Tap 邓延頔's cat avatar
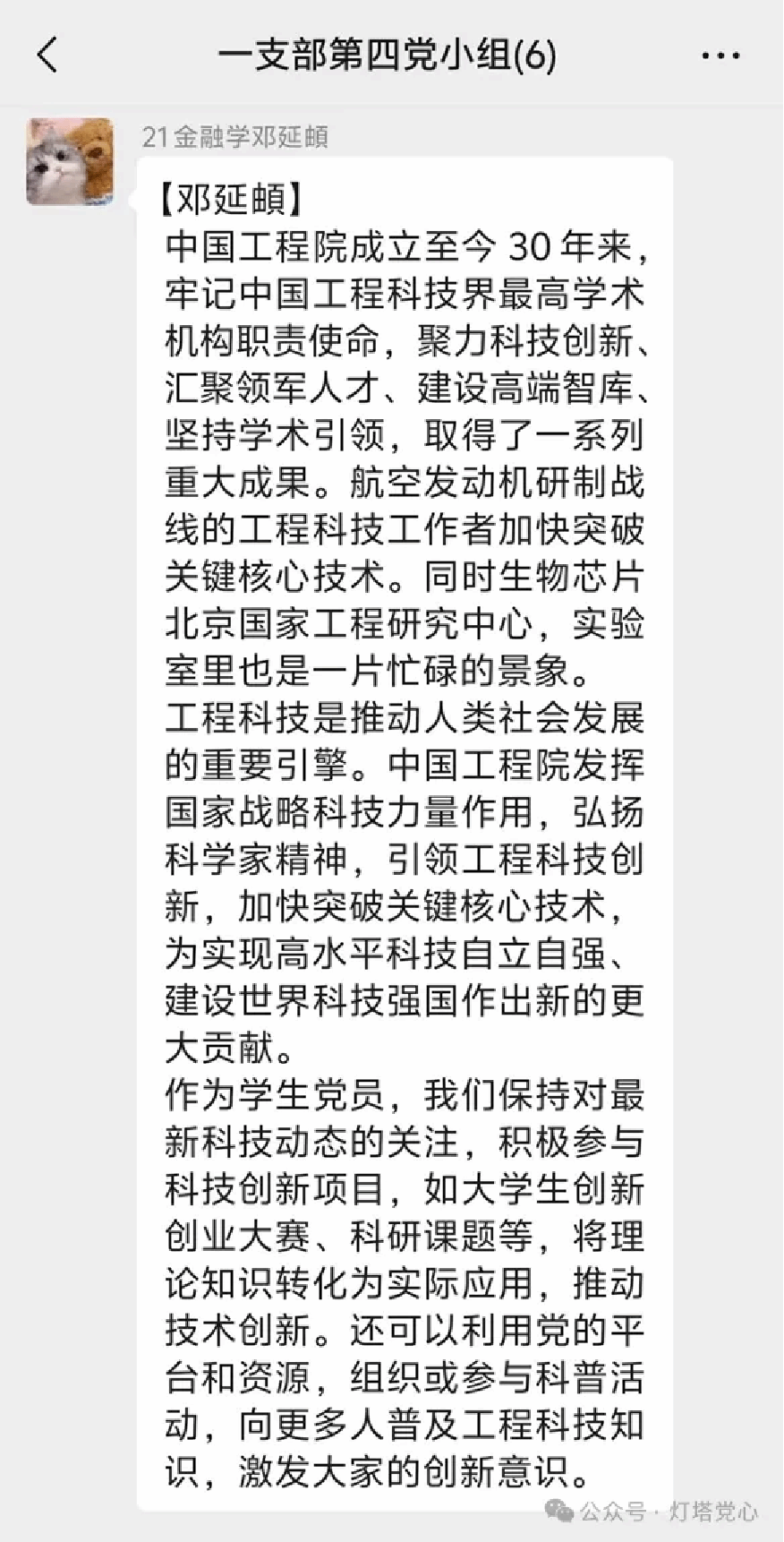Image resolution: width=784 pixels, height=1542 pixels. coord(70,162)
